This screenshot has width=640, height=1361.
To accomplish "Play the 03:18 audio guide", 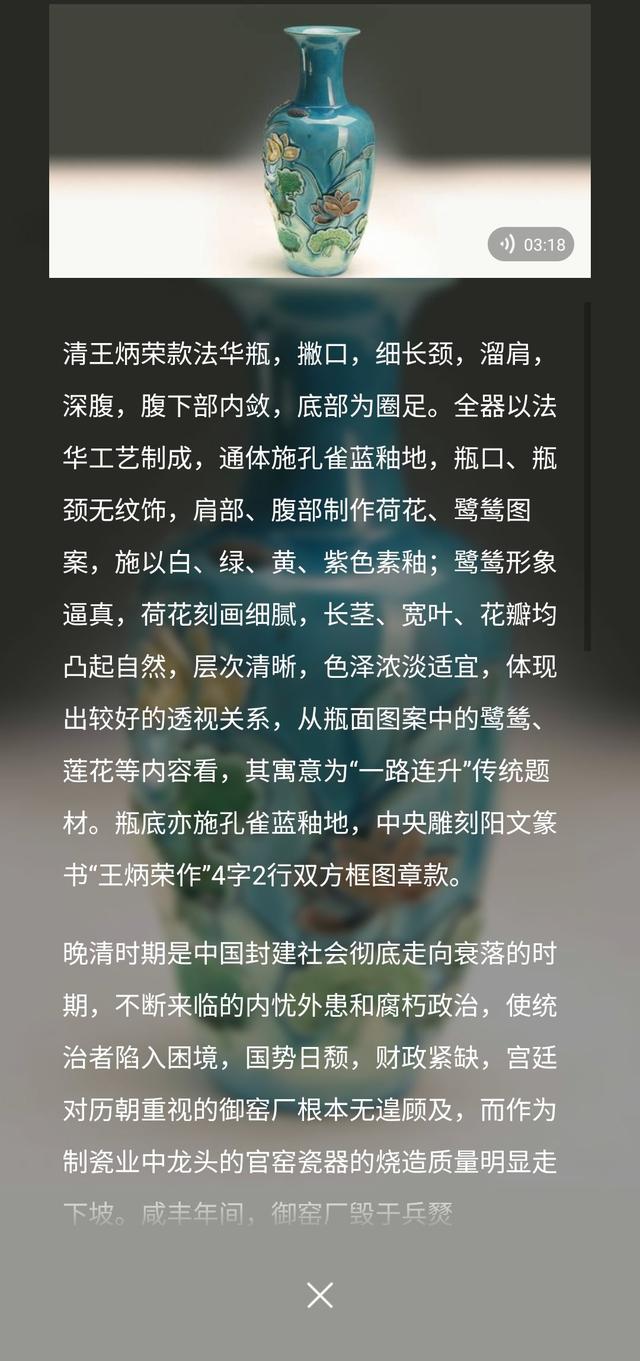I will 531,244.
